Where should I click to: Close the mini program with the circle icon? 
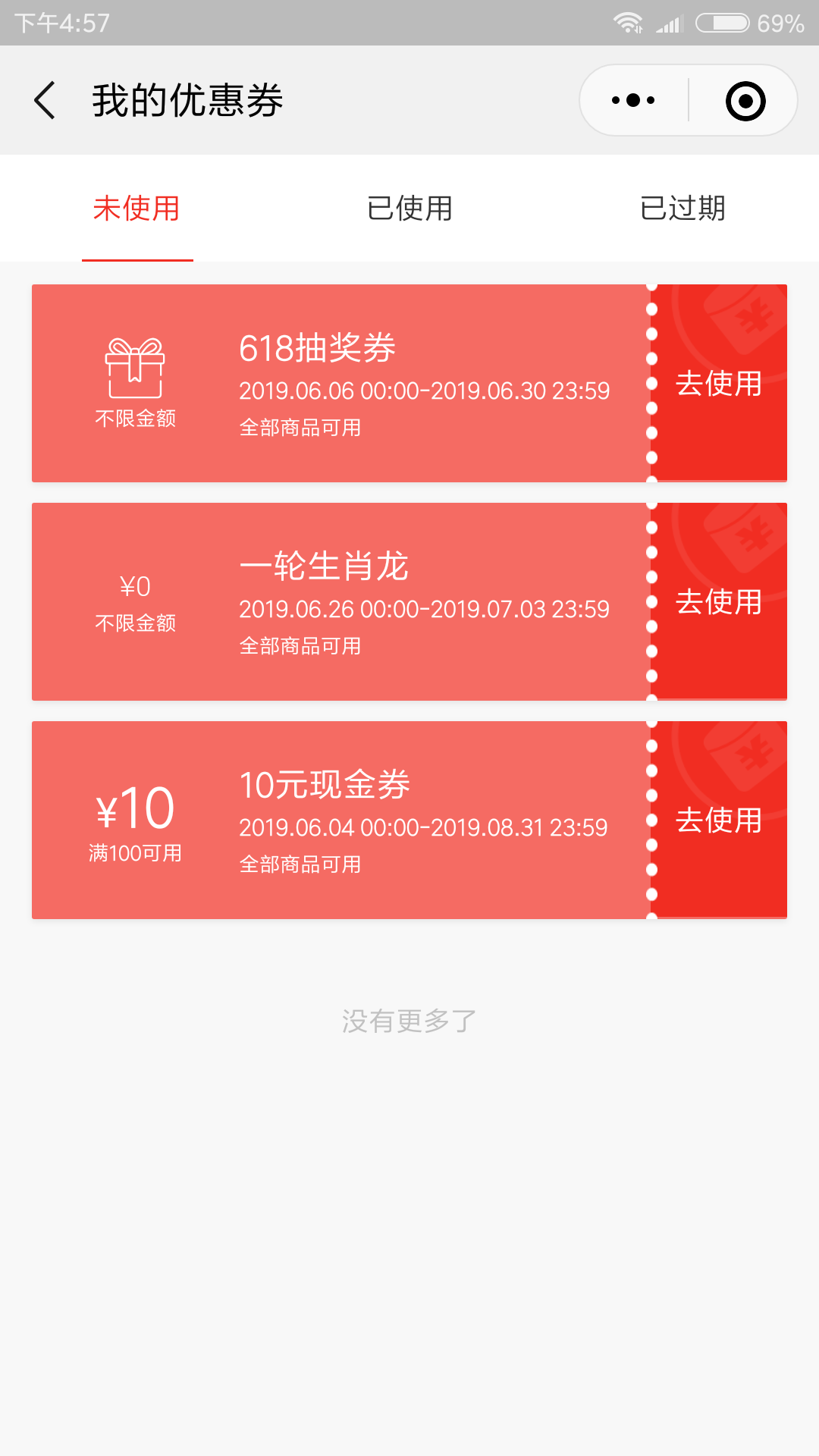tap(745, 100)
